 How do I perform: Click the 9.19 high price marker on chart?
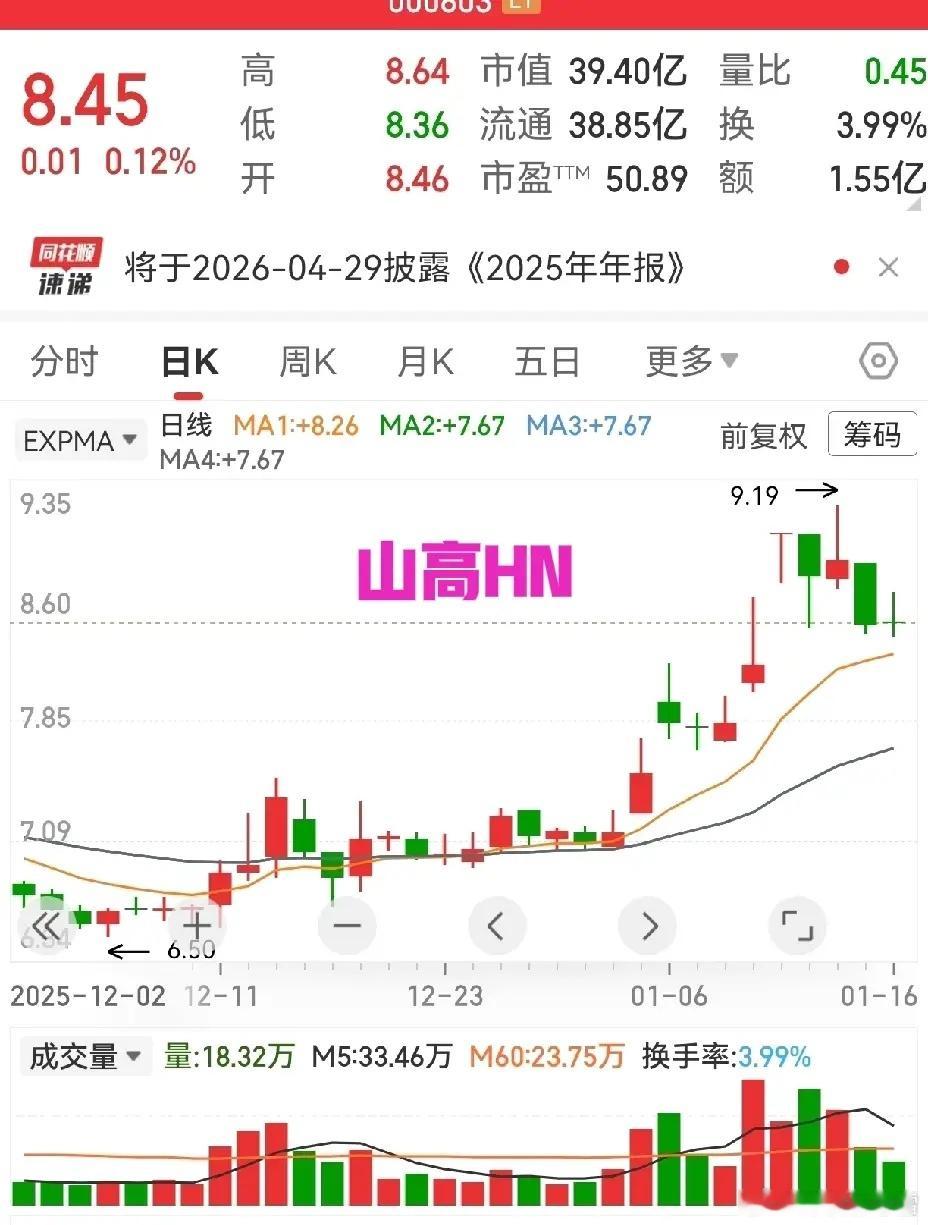(x=755, y=495)
